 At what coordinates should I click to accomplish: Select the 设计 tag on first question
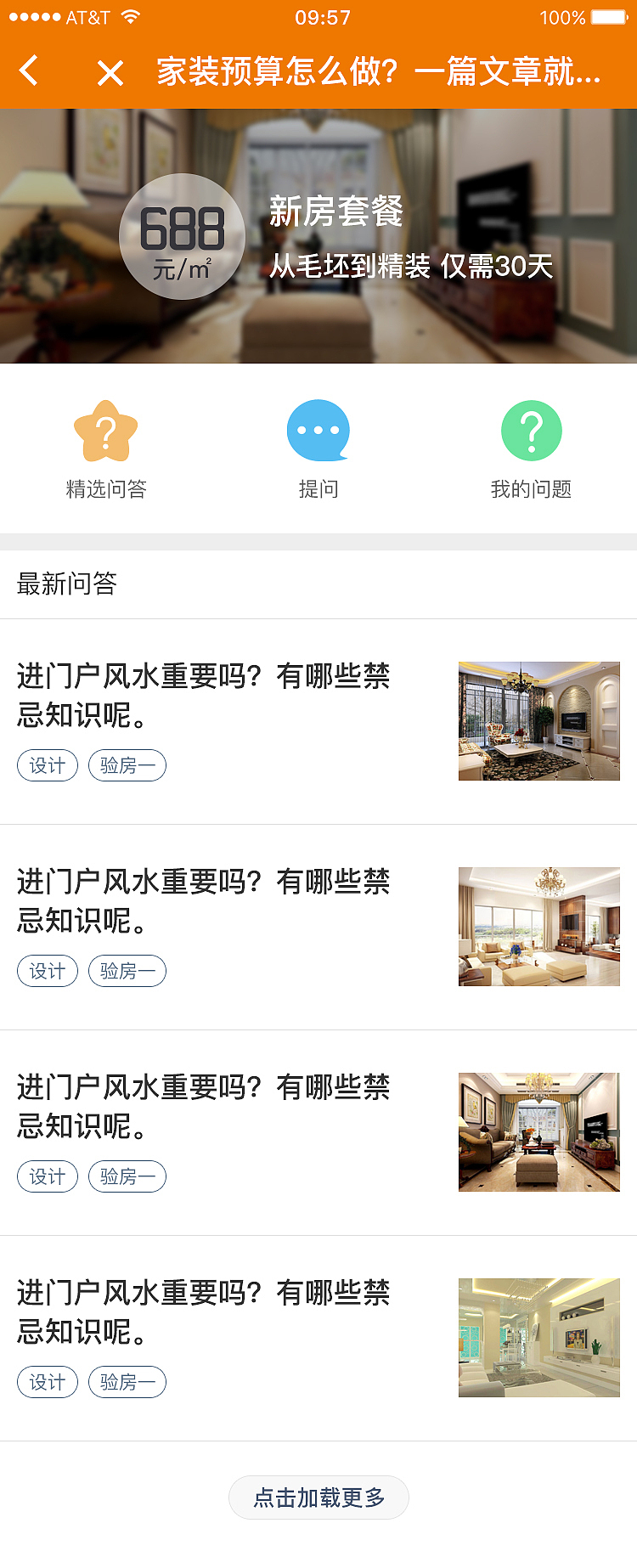[x=47, y=765]
